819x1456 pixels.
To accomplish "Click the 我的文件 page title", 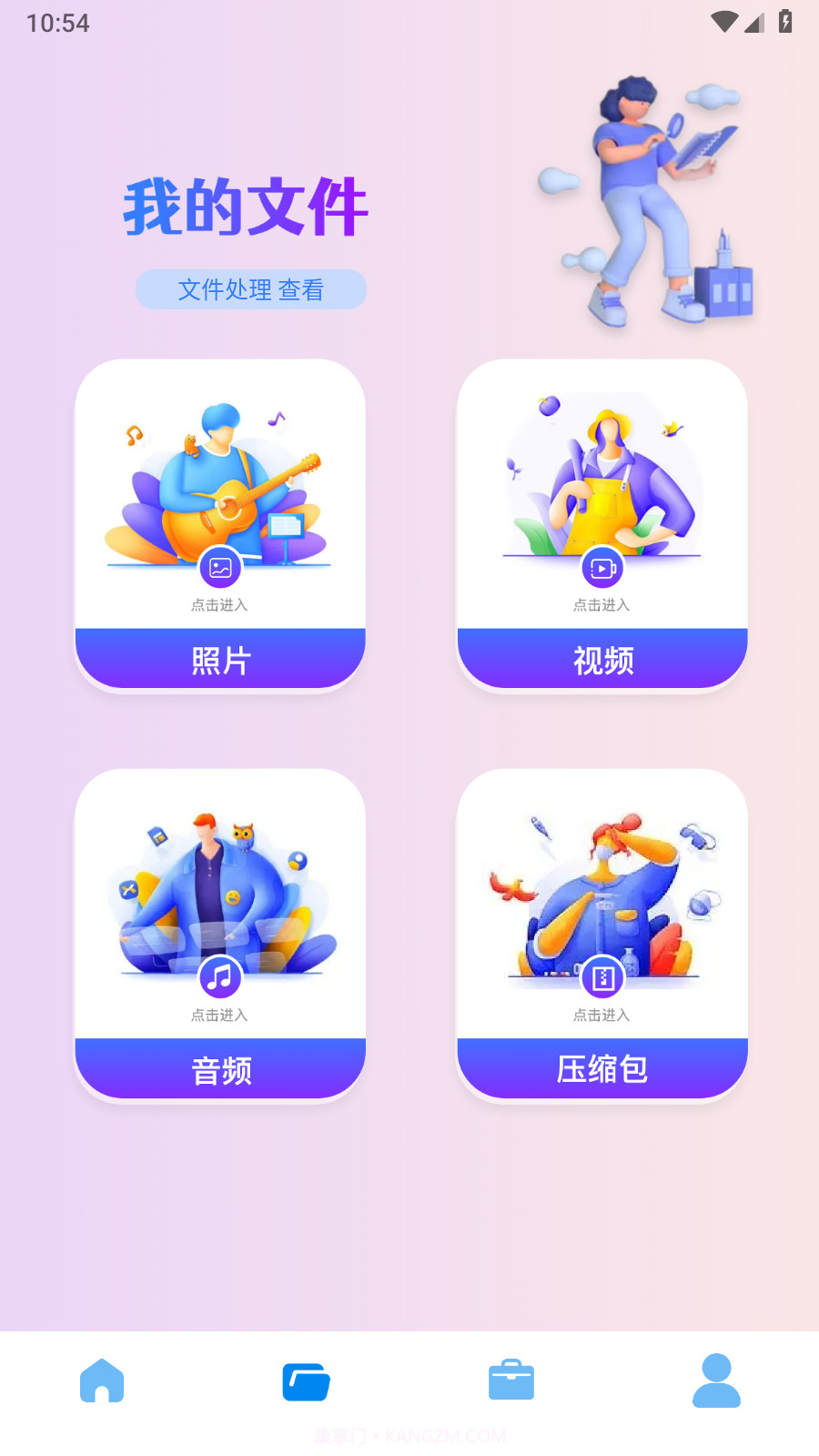I will 246,207.
